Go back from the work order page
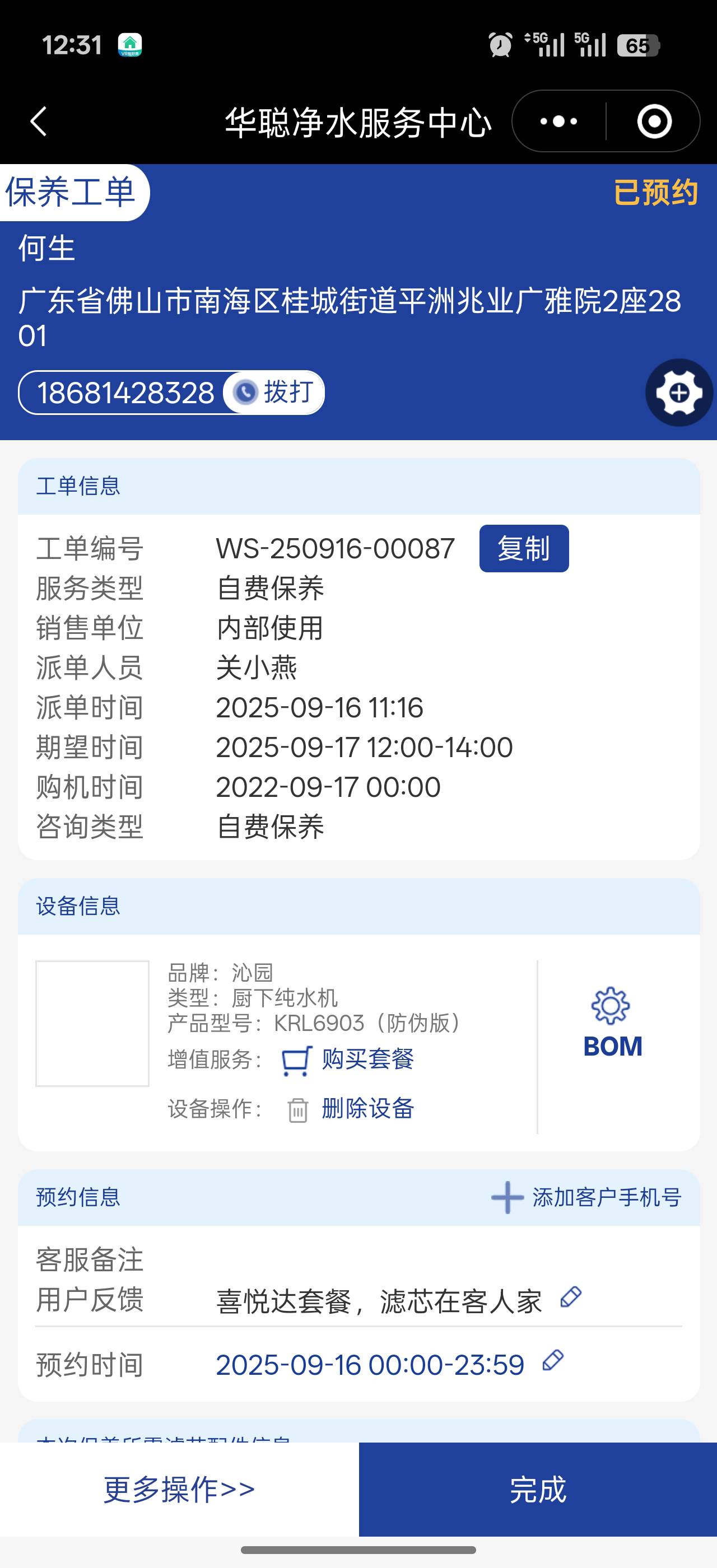 pos(38,121)
